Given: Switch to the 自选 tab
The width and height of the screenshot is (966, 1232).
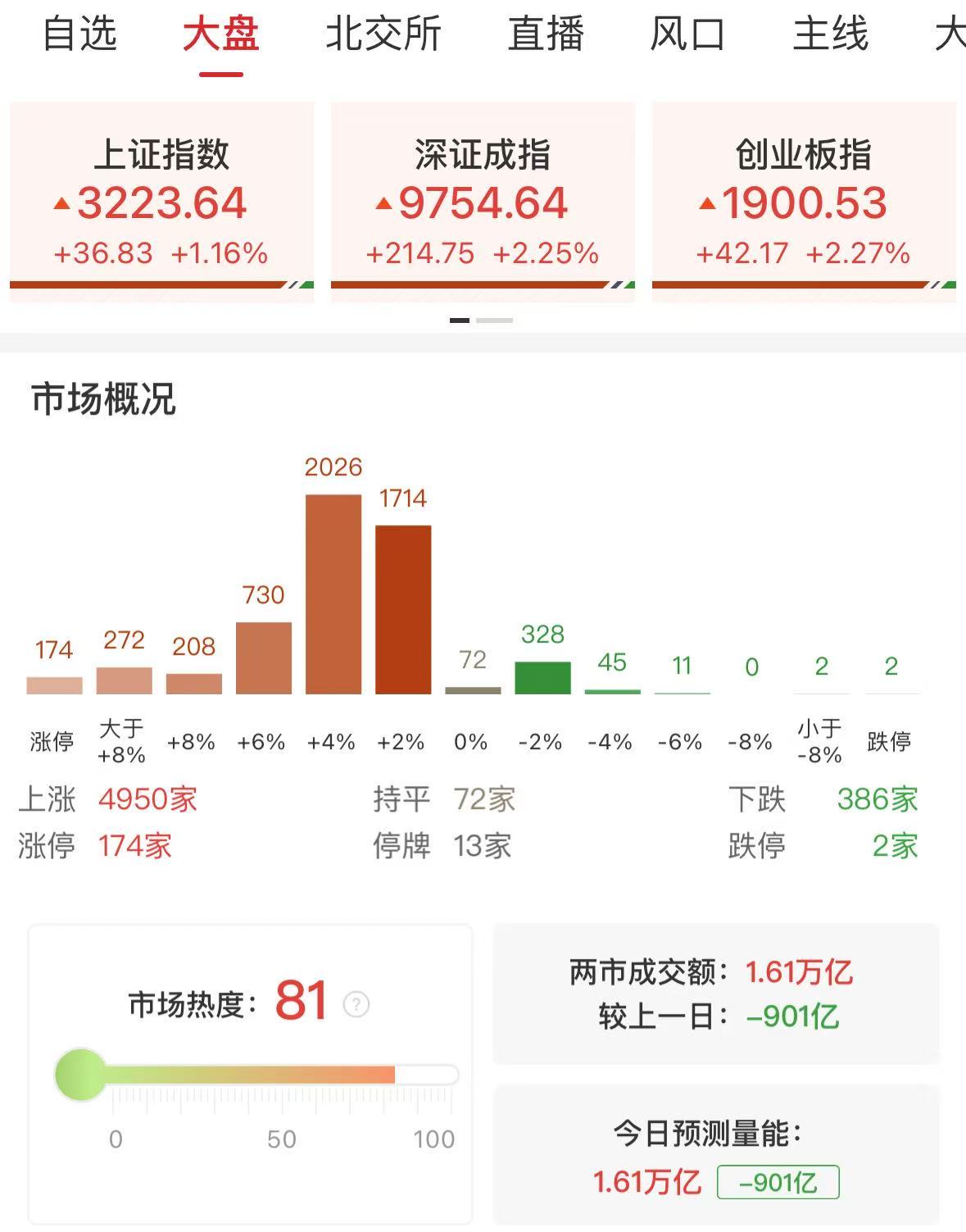Looking at the screenshot, I should tap(79, 34).
